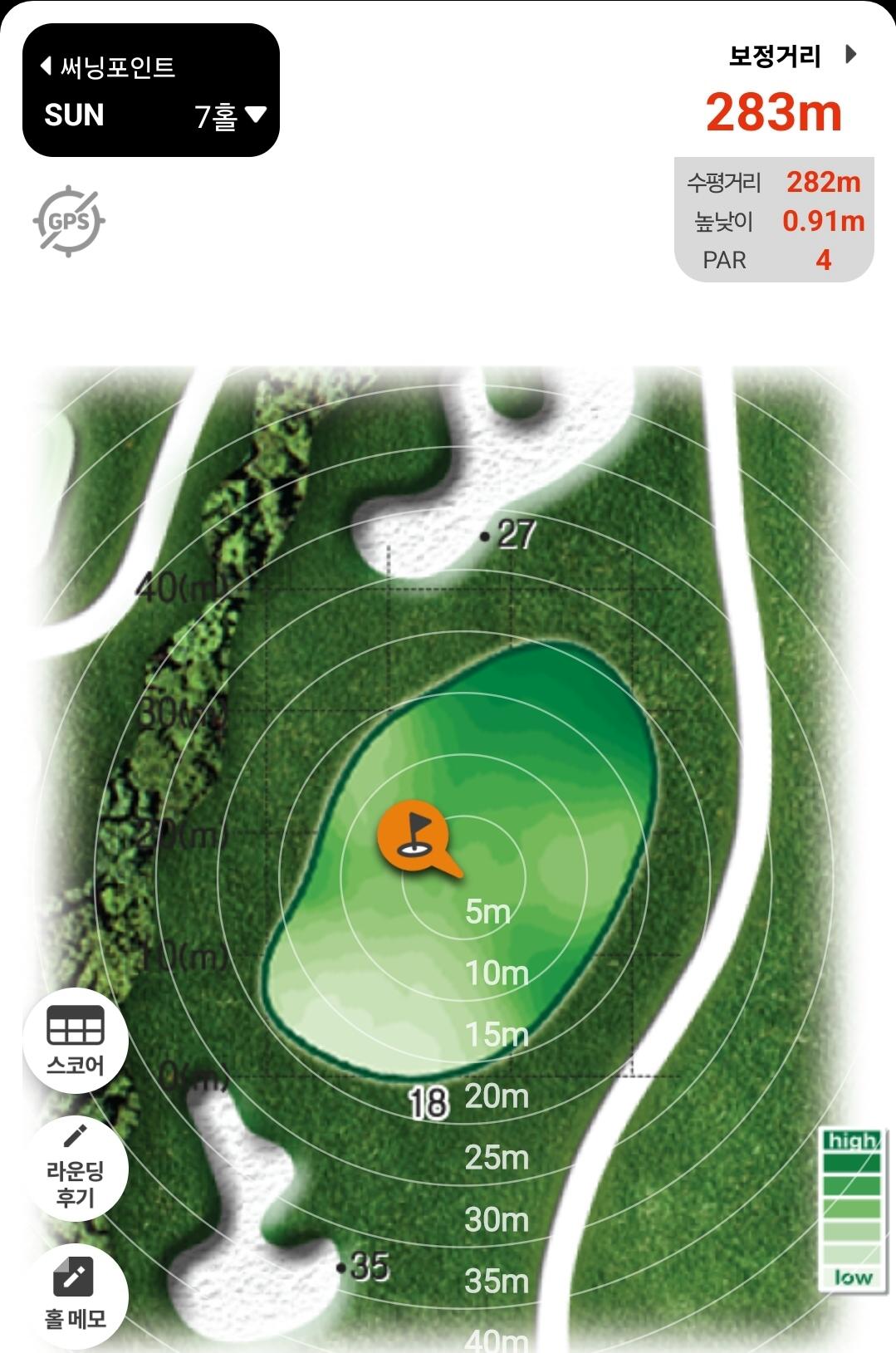Toggle the GPS icon

coord(69,221)
